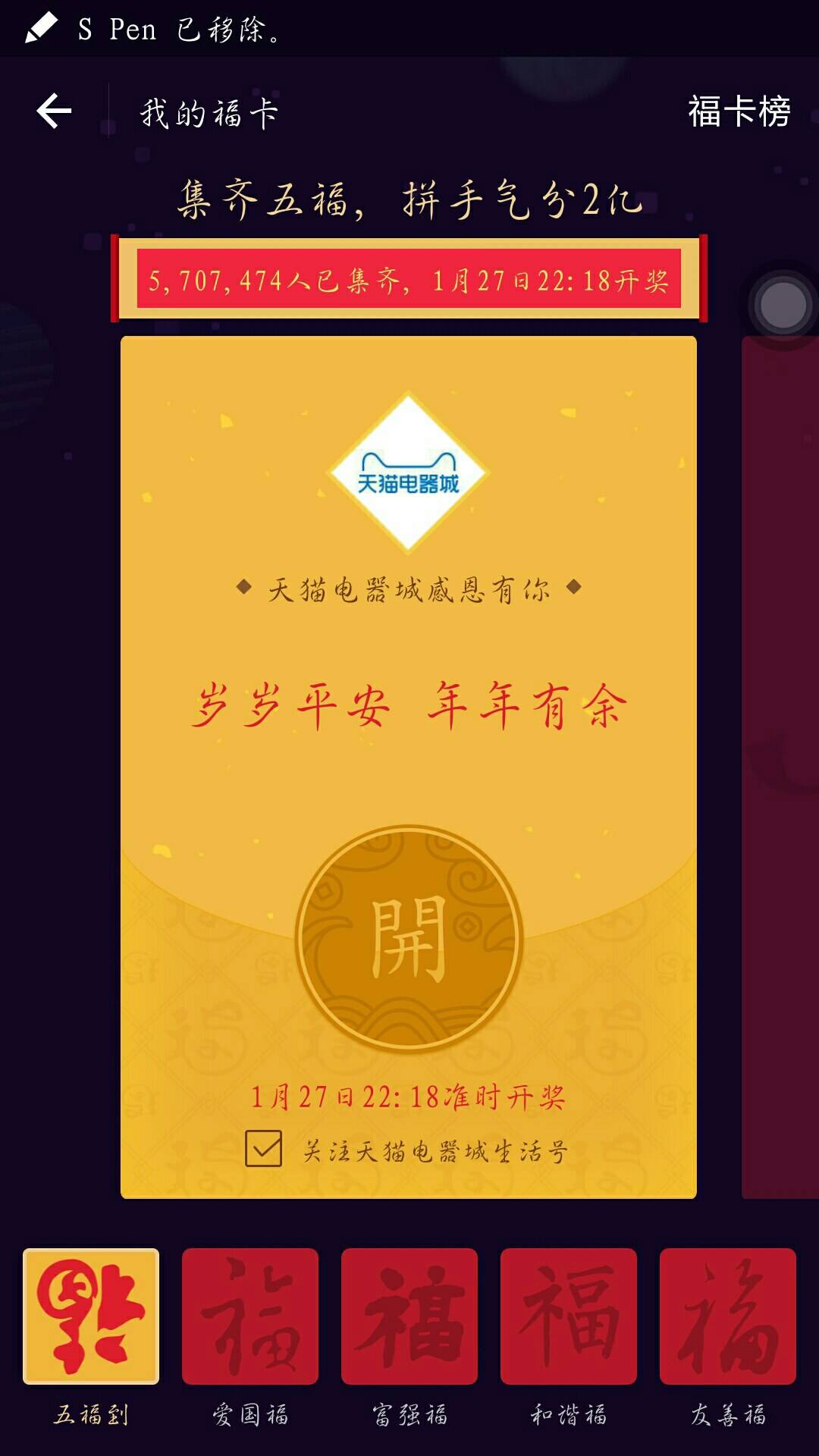The image size is (819, 1456).
Task: Select the 富强福 card
Action: [409, 1316]
